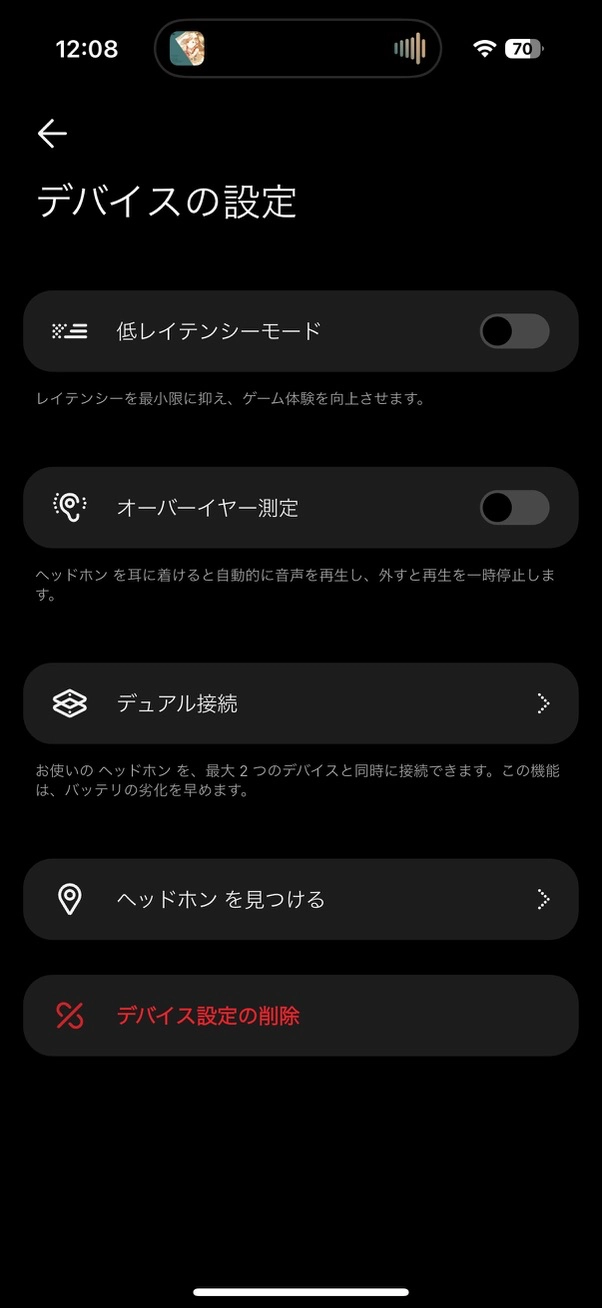Open the Dynamic Island now-playing pill
The height and width of the screenshot is (1308, 602).
click(x=298, y=48)
